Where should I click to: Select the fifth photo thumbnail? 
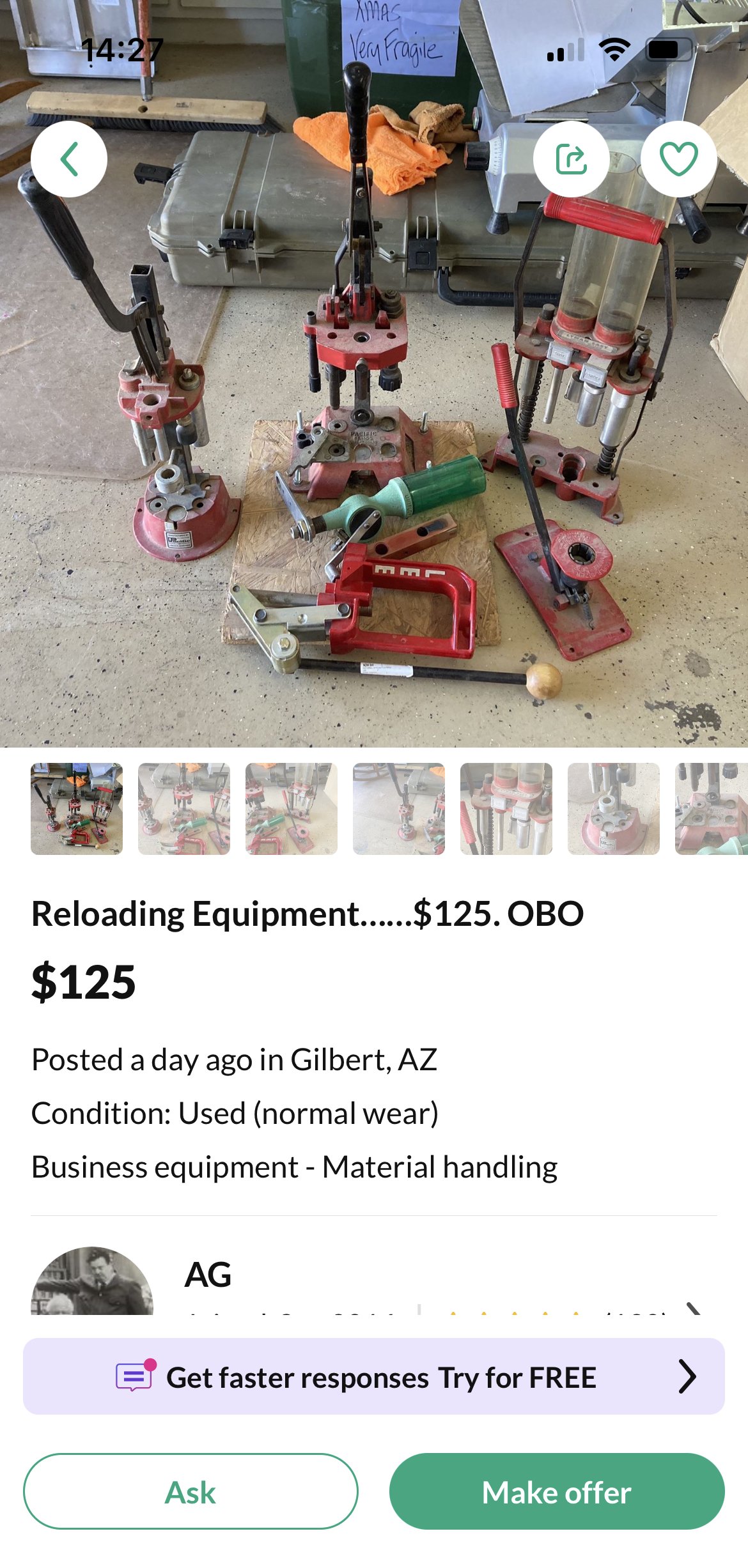pos(506,809)
